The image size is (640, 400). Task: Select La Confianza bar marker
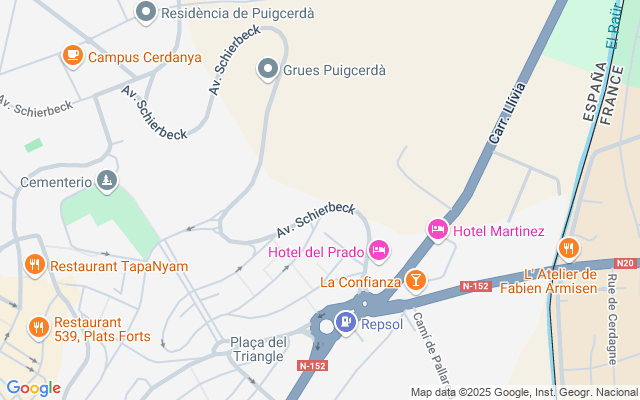tap(416, 281)
